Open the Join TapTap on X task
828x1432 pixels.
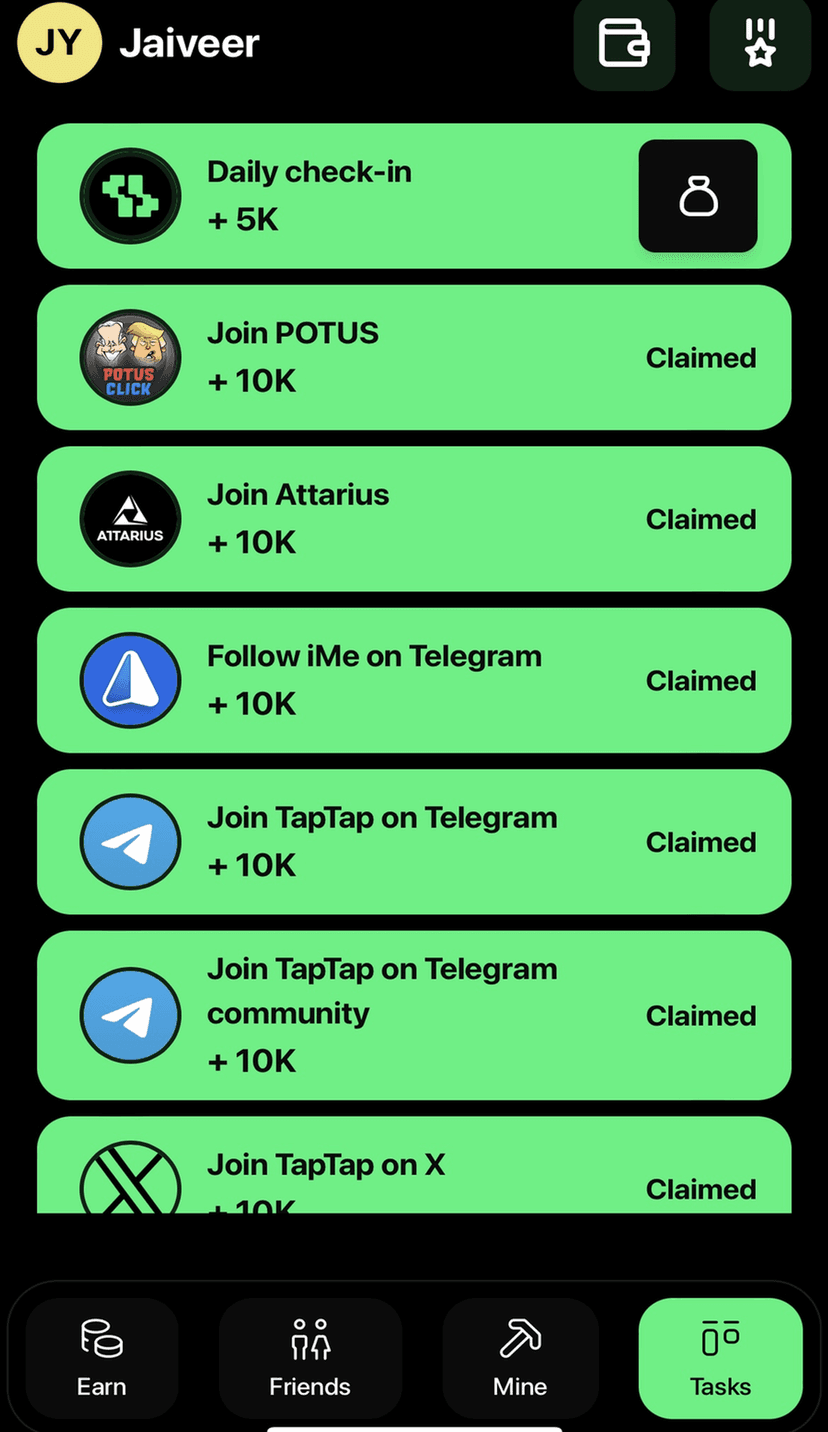(414, 1168)
